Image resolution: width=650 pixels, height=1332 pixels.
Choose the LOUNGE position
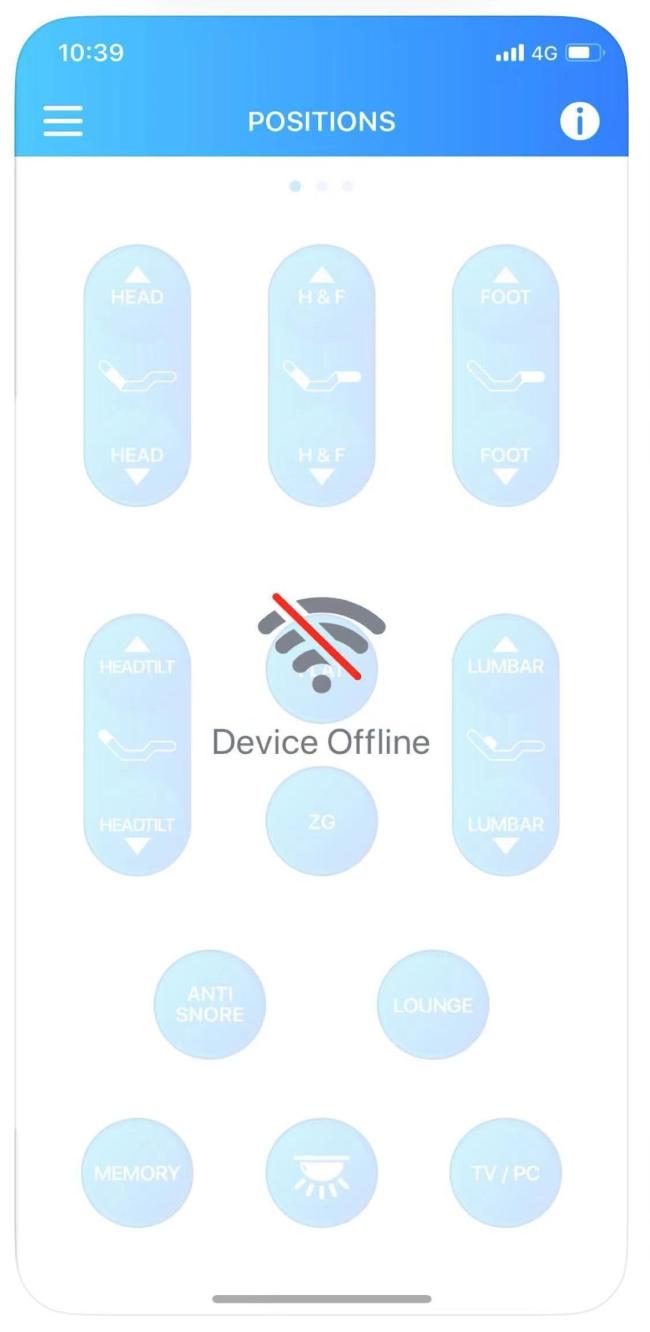click(x=432, y=1004)
